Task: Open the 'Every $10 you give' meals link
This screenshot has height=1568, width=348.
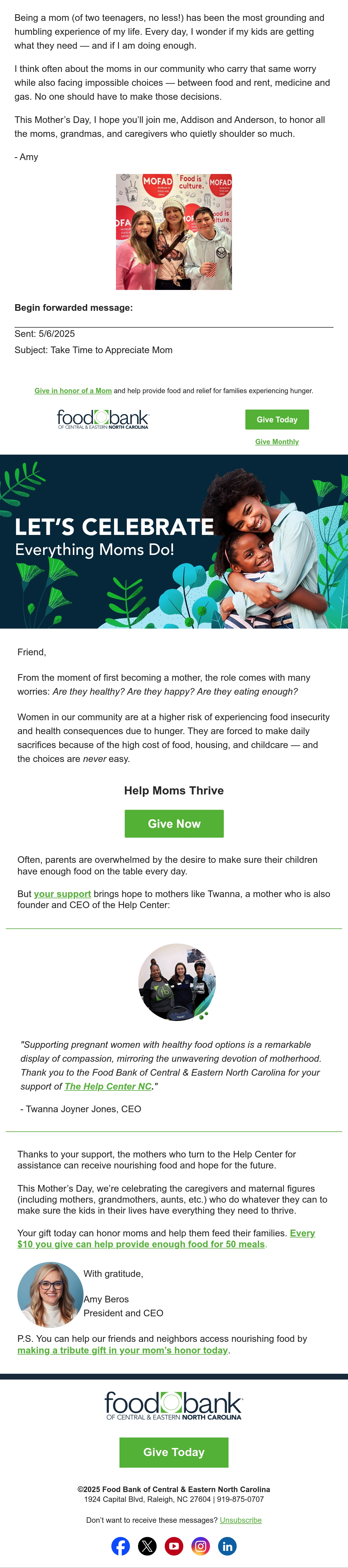Action: pyautogui.click(x=166, y=1239)
